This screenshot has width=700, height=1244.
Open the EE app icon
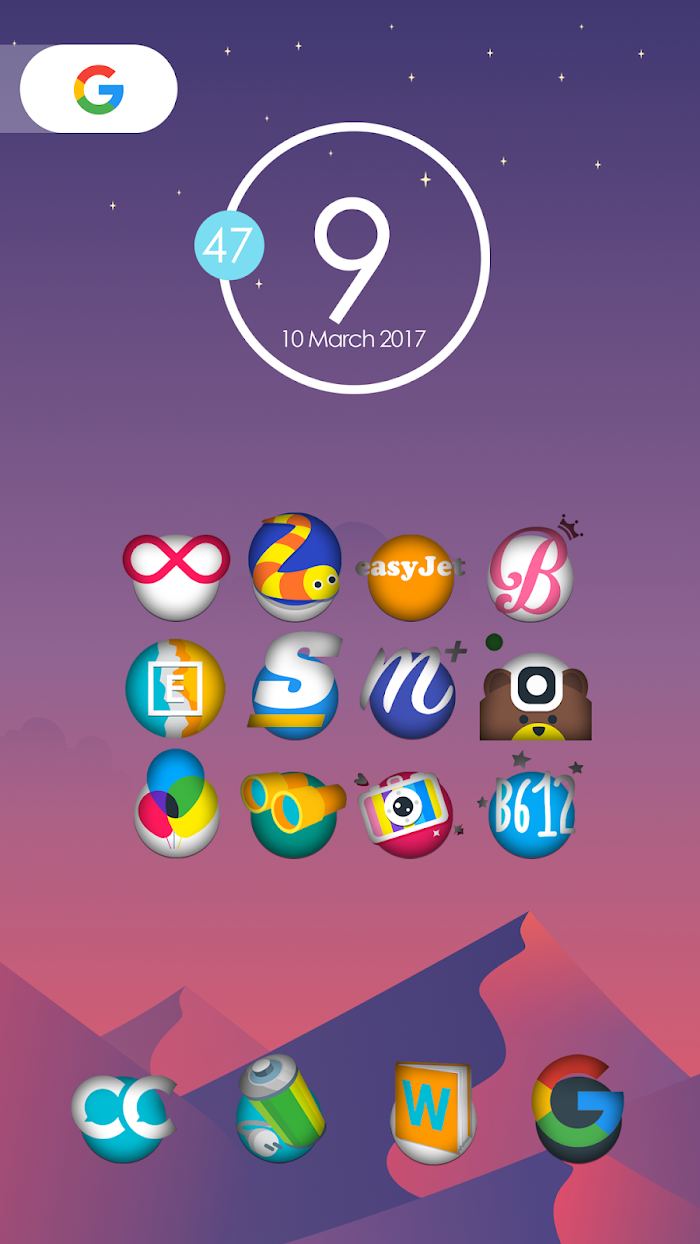tap(176, 689)
